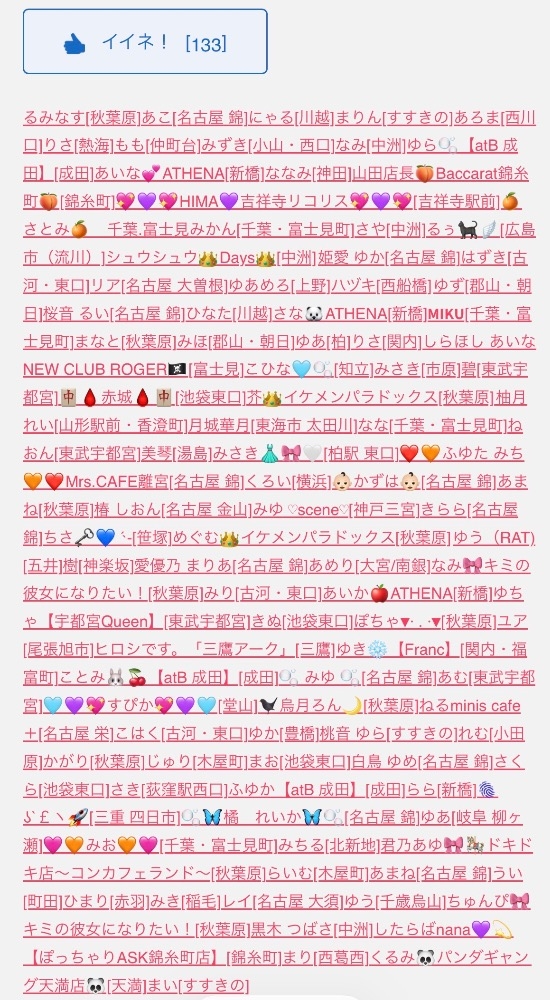Open the くろい[横浜] link
Image resolution: width=550 pixels, height=1000 pixels.
pyautogui.click(x=291, y=483)
